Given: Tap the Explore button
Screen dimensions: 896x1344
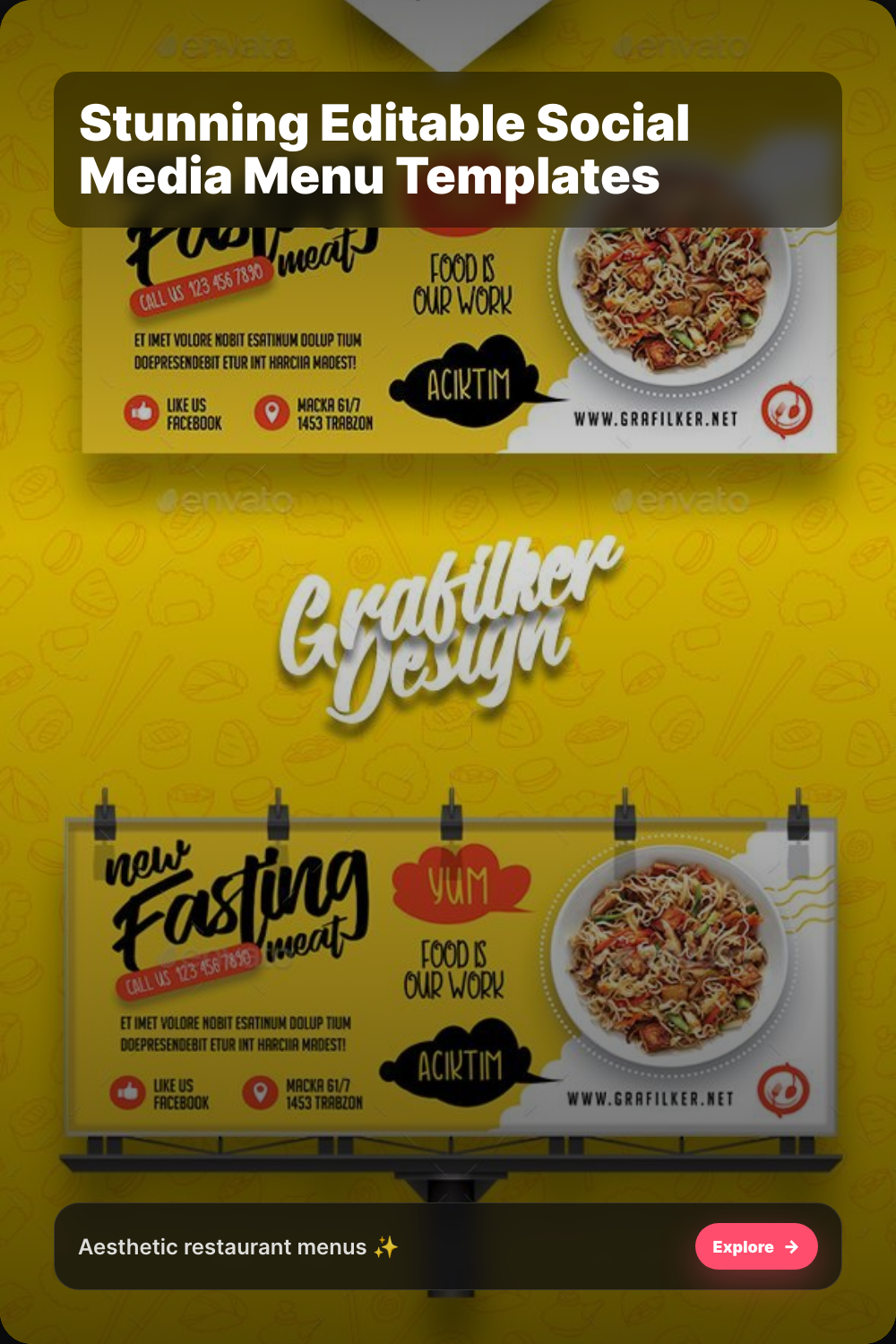Looking at the screenshot, I should tap(756, 1246).
